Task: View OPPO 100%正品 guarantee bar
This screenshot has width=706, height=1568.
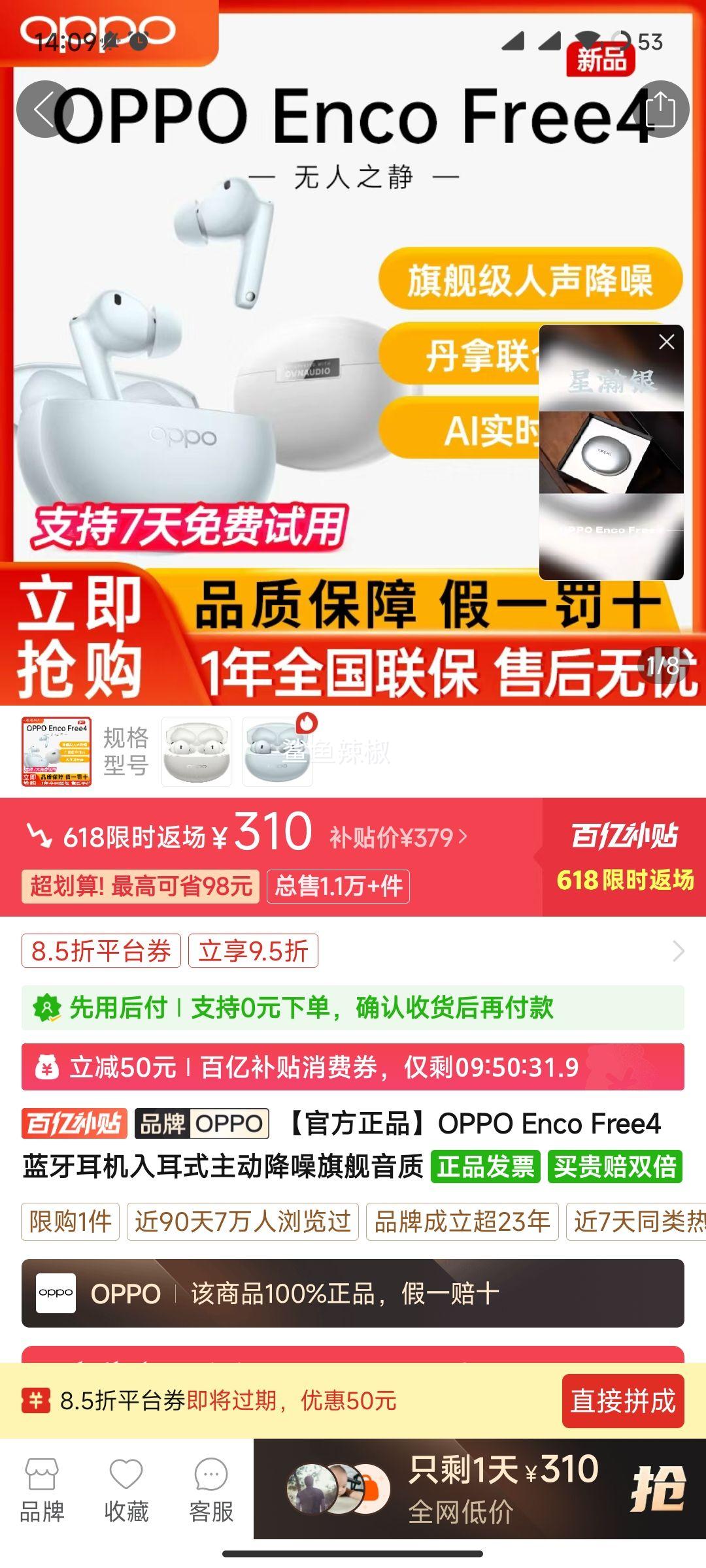Action: pos(353,1293)
